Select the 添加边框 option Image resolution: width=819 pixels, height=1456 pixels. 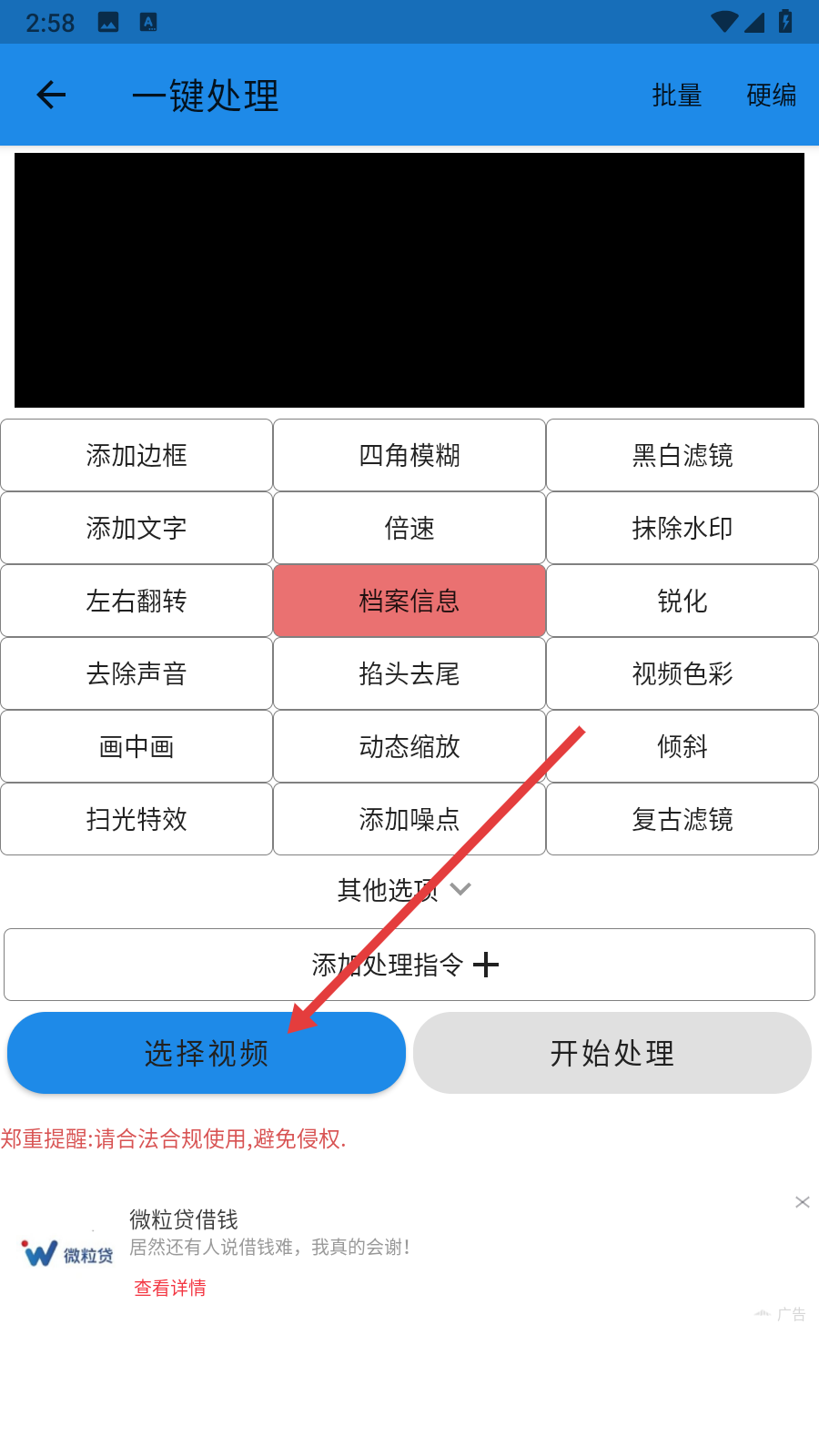(x=136, y=455)
